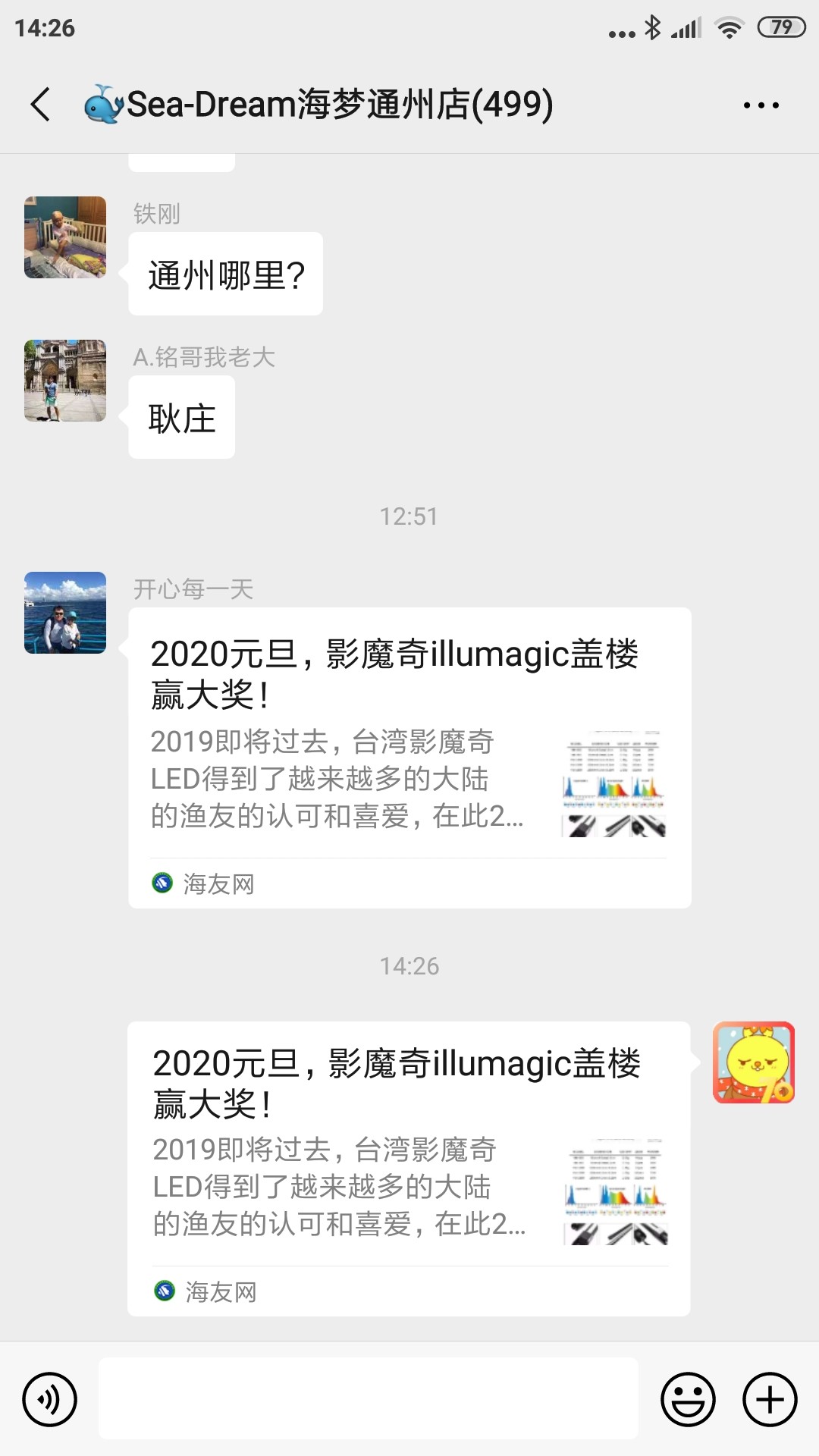This screenshot has height=1456, width=819.
Task: Tap my own avatar beside the sent link
Action: [x=753, y=1062]
